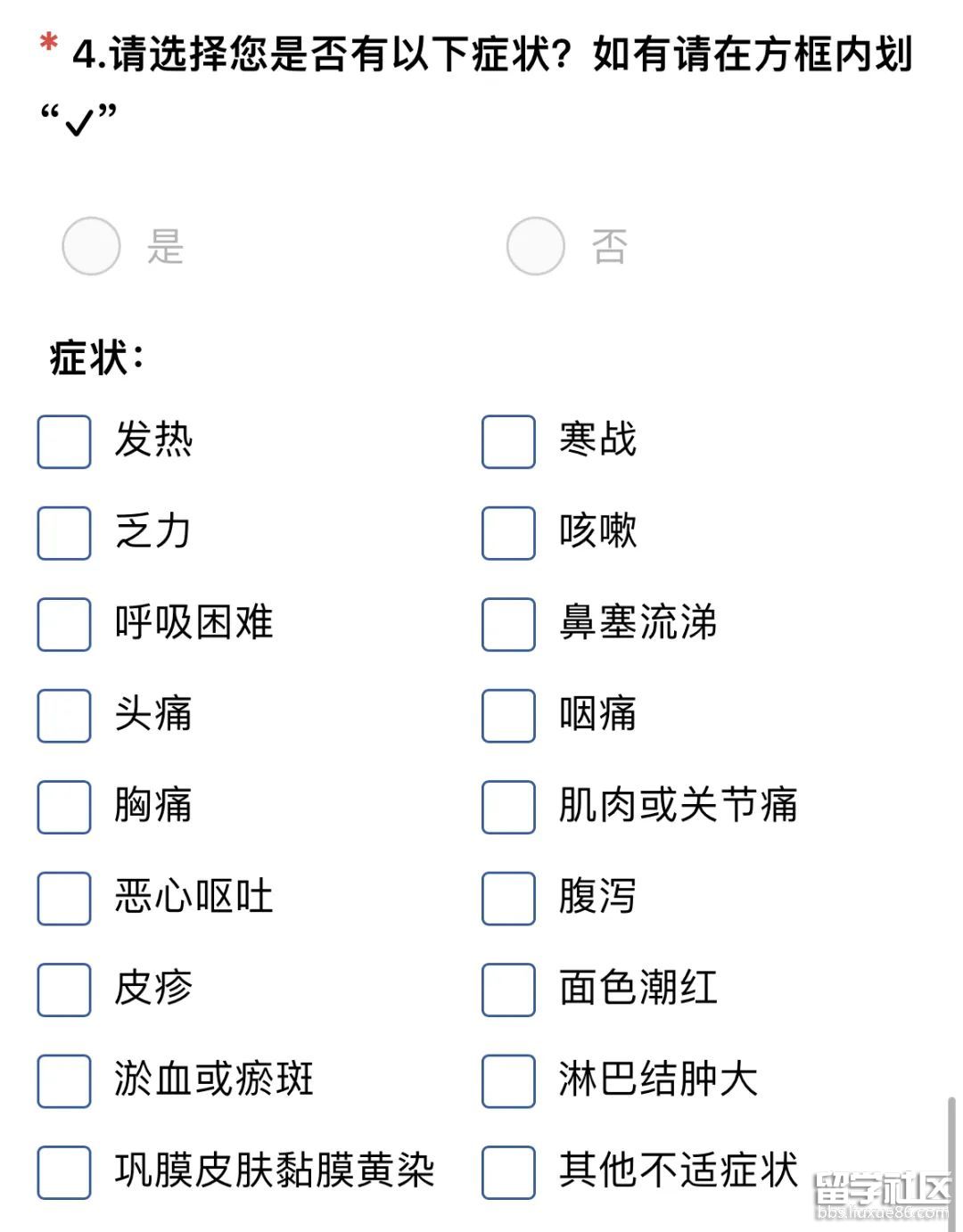Tick the 其他不适症状 checkbox
Viewport: 963px width, 1232px height.
click(508, 1172)
